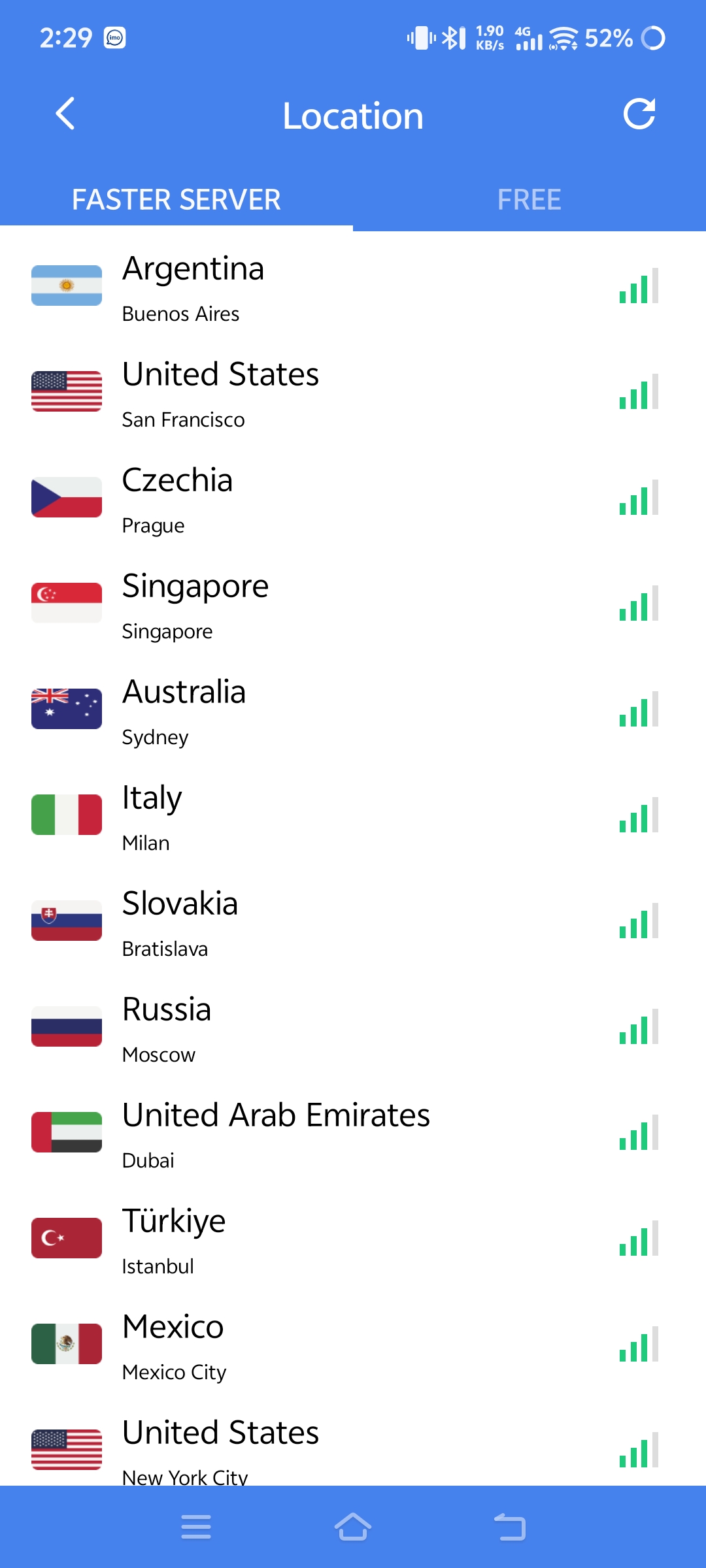Pick United Arab Emirates Dubai server

[353, 1134]
